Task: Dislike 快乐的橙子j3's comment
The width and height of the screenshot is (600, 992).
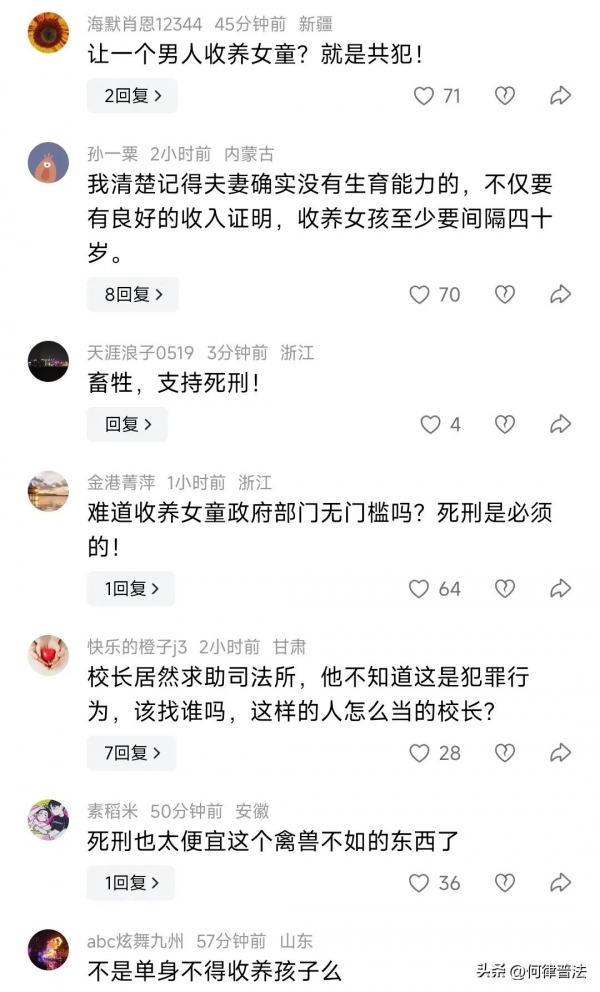Action: (x=505, y=753)
